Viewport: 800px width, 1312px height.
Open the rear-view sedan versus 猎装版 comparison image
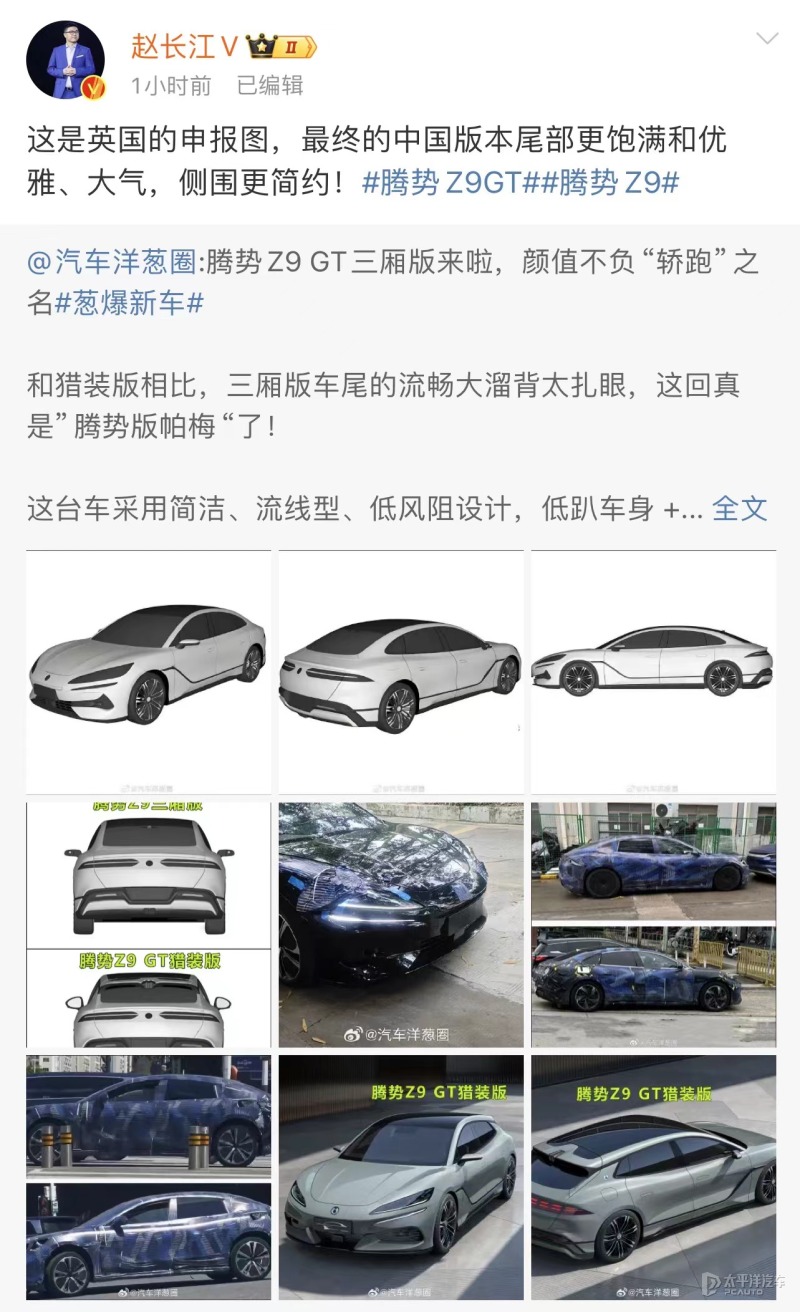(148, 924)
